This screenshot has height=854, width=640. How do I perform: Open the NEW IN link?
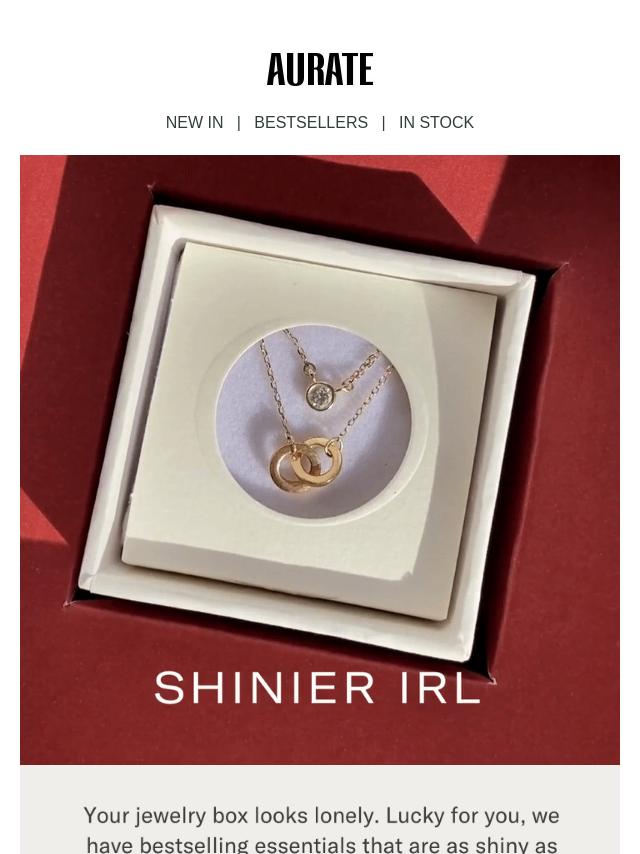194,122
